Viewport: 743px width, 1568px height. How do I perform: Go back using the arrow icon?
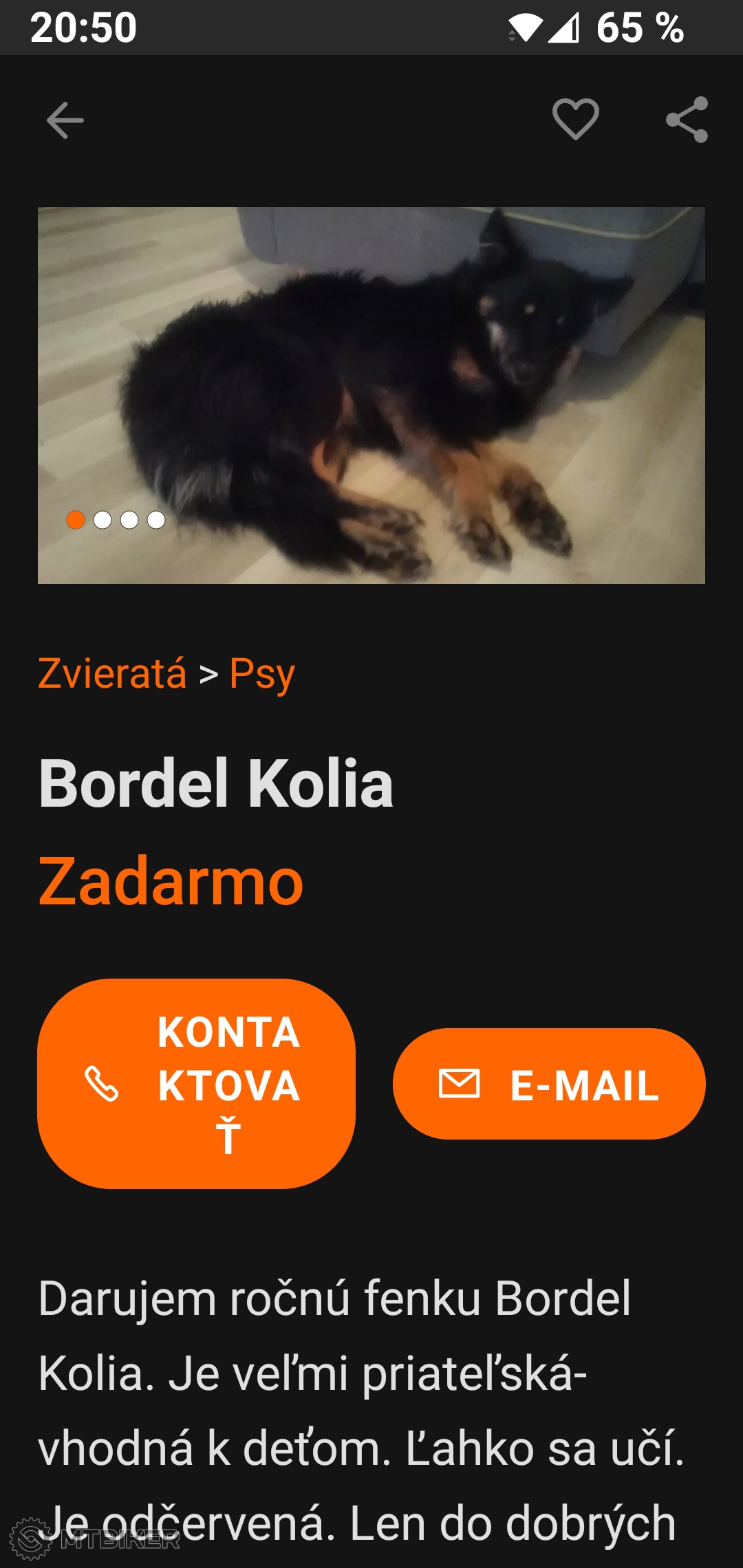point(65,120)
